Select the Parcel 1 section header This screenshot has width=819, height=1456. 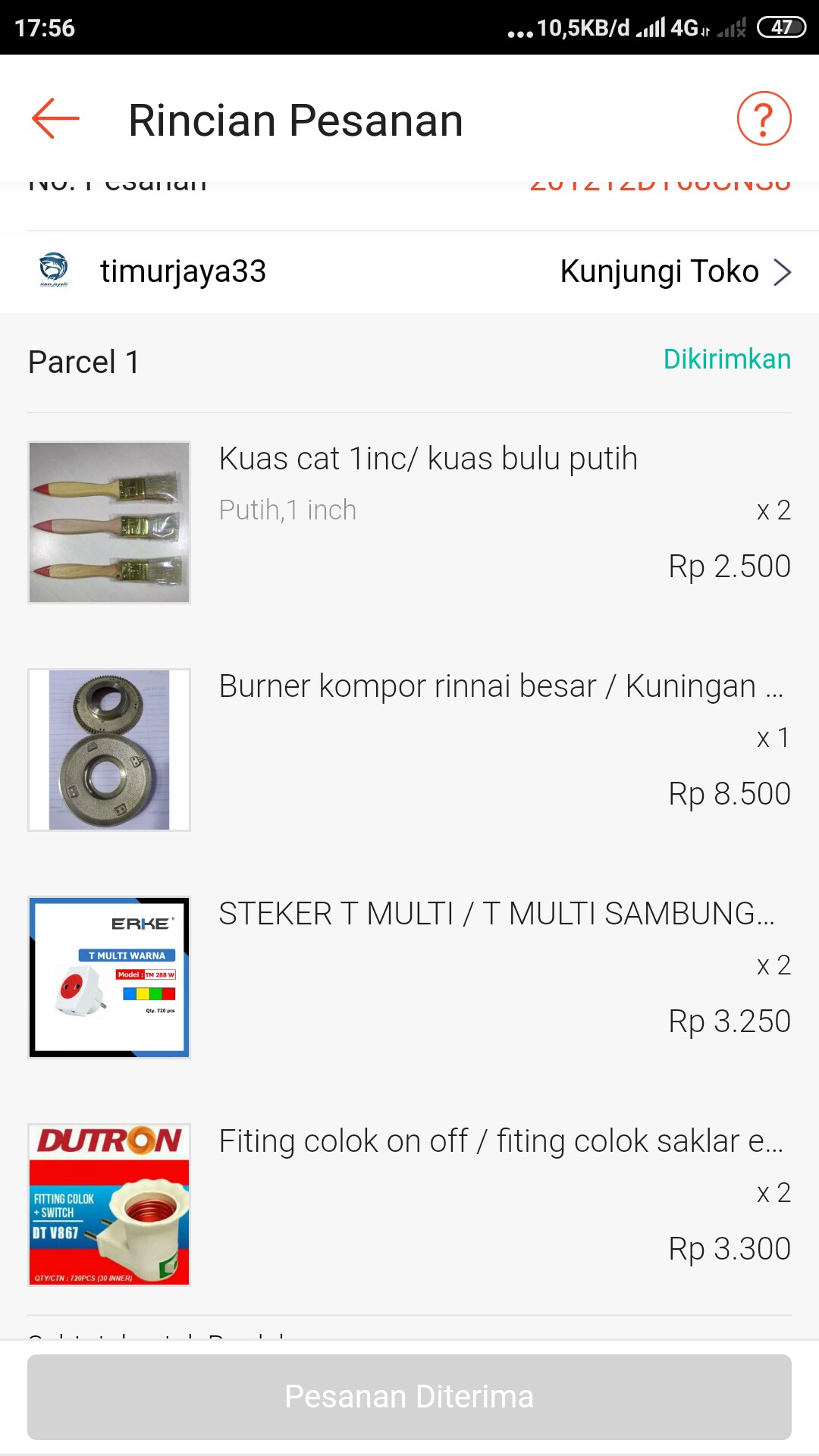pyautogui.click(x=84, y=362)
